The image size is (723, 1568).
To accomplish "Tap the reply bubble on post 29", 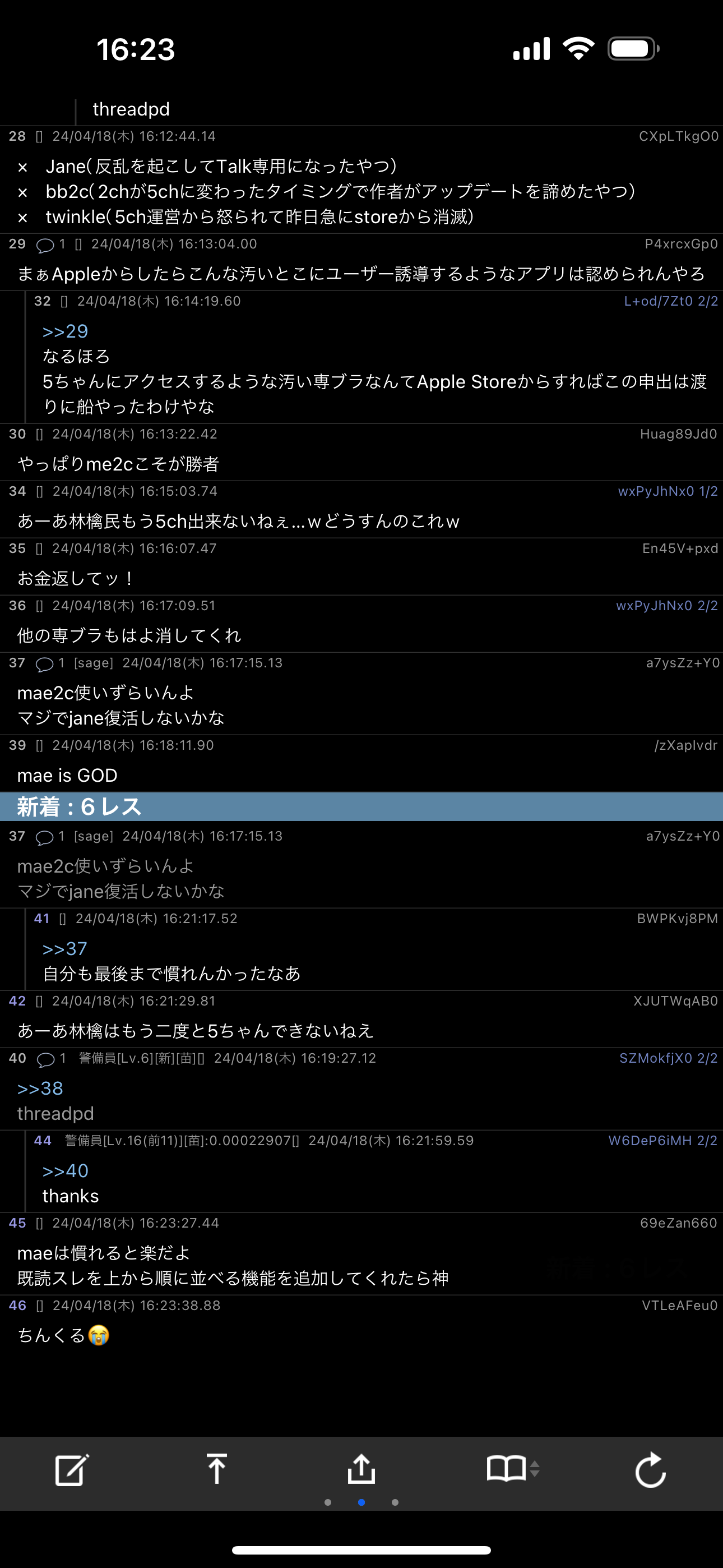I will point(44,243).
